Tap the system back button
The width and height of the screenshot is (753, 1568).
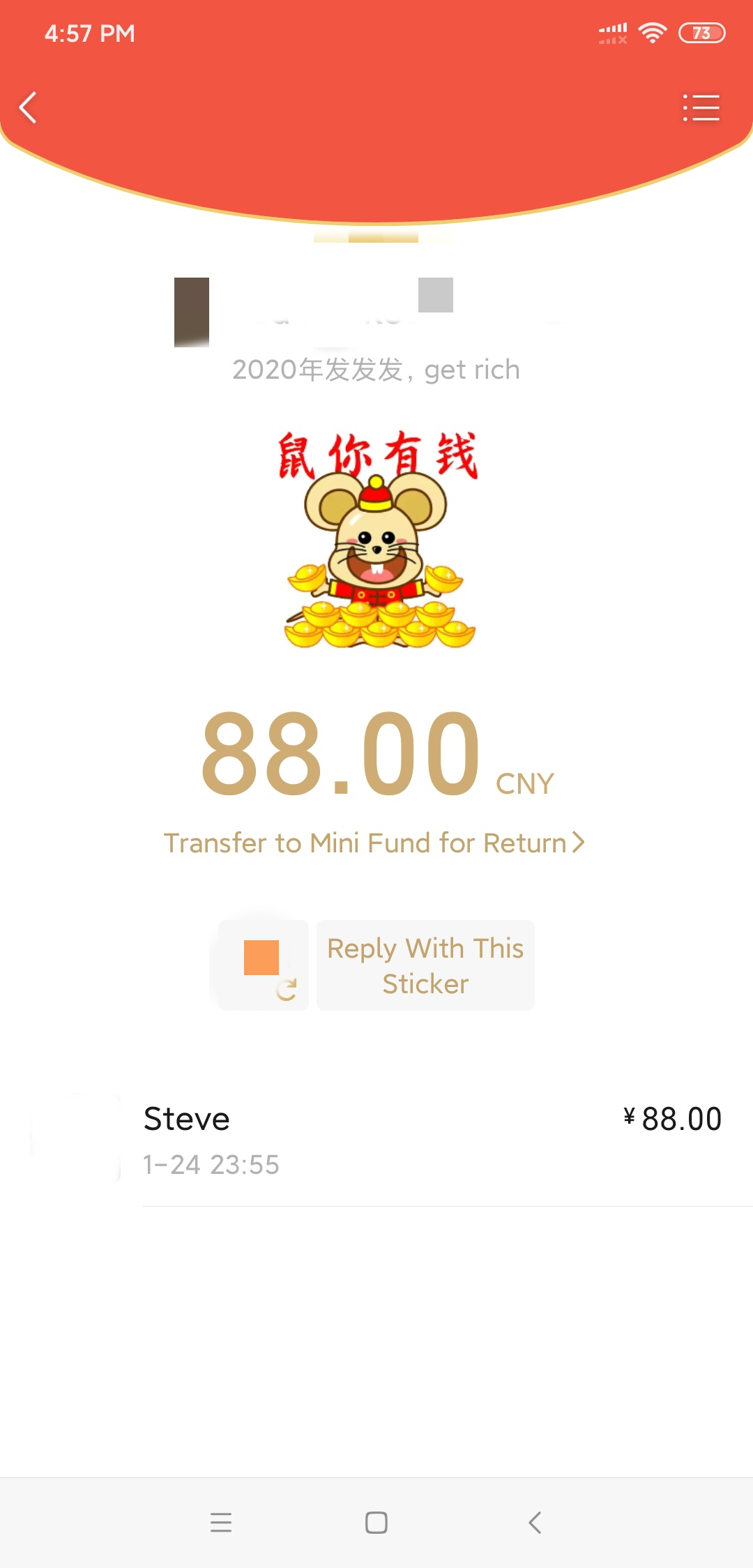click(x=535, y=1522)
